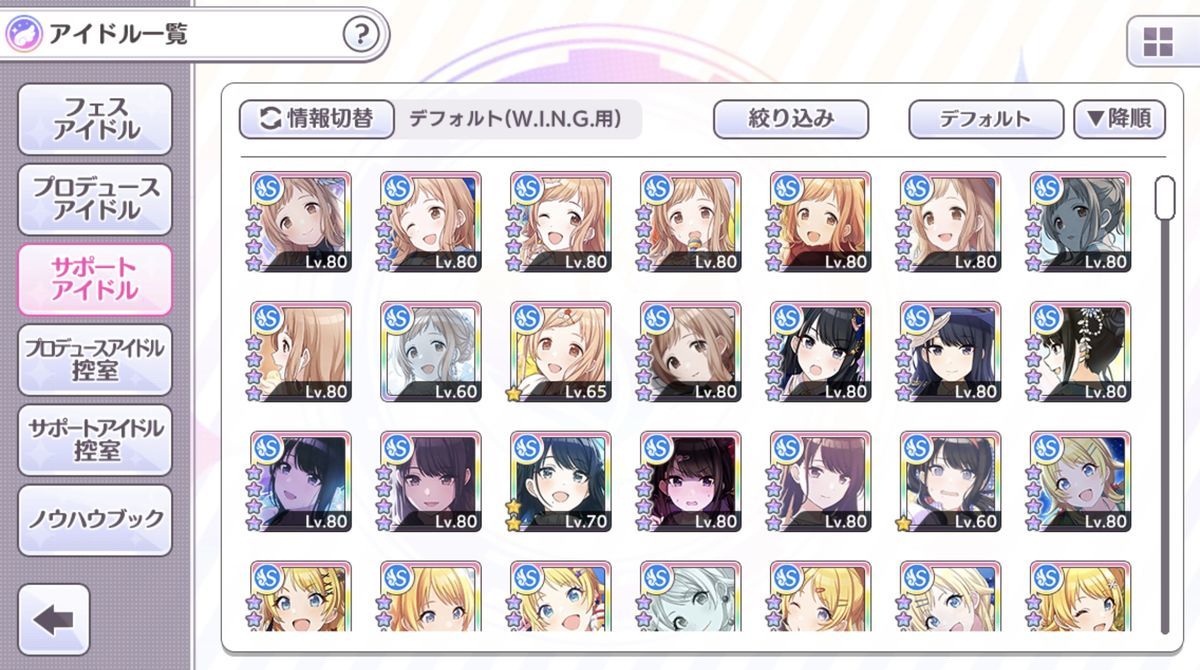The width and height of the screenshot is (1200, 670).
Task: Open the ノウハウブック section
Action: click(95, 520)
